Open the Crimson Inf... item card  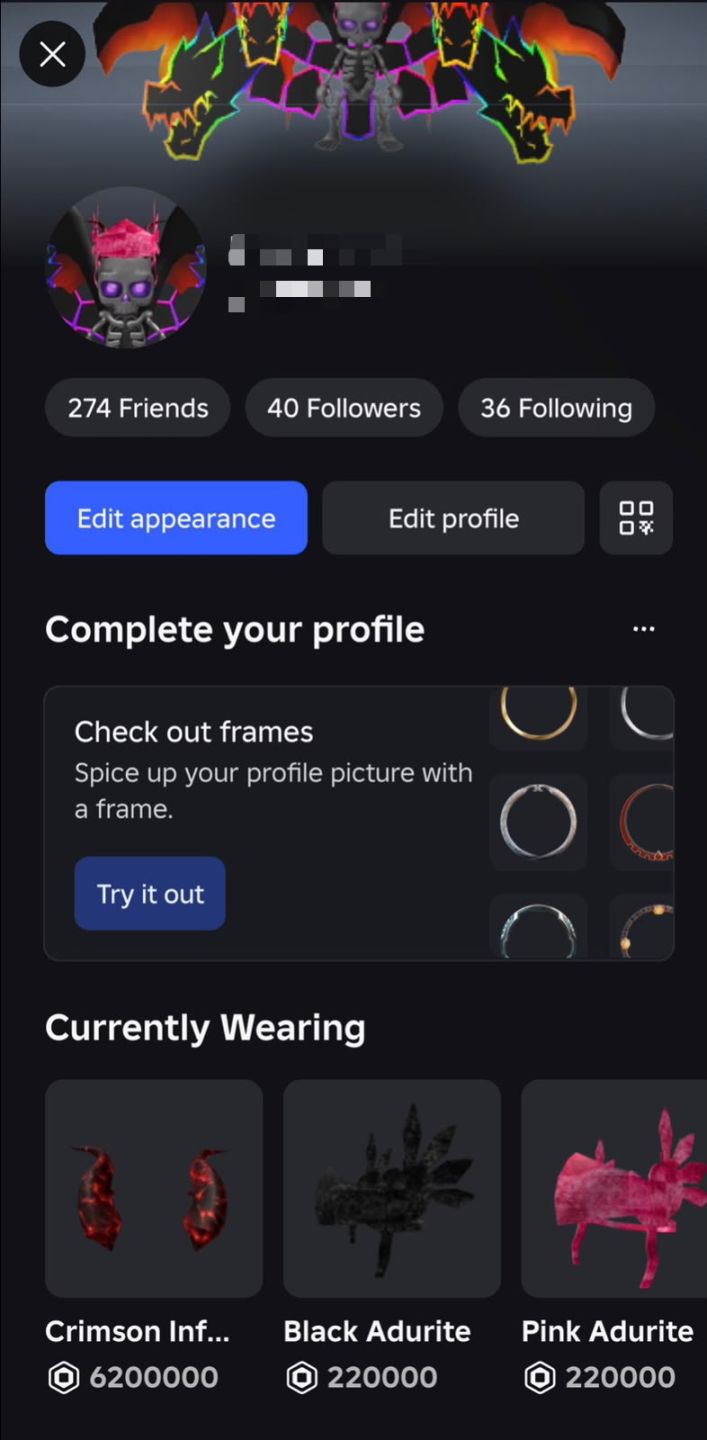[154, 1237]
